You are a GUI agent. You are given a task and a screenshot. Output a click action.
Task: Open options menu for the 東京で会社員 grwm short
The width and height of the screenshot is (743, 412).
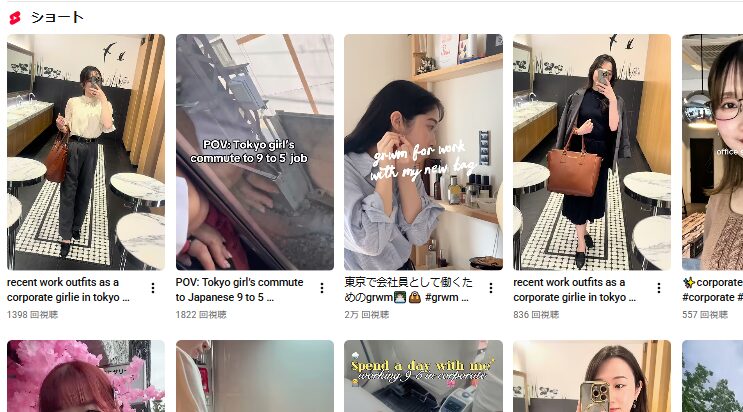point(490,288)
